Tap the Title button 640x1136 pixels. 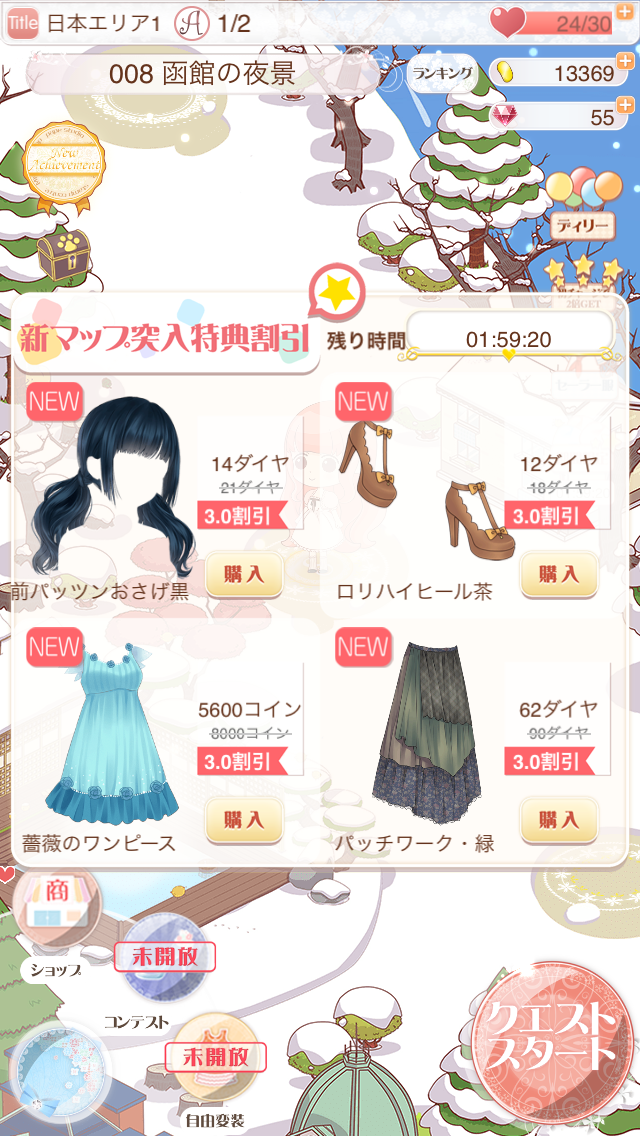coord(23,23)
